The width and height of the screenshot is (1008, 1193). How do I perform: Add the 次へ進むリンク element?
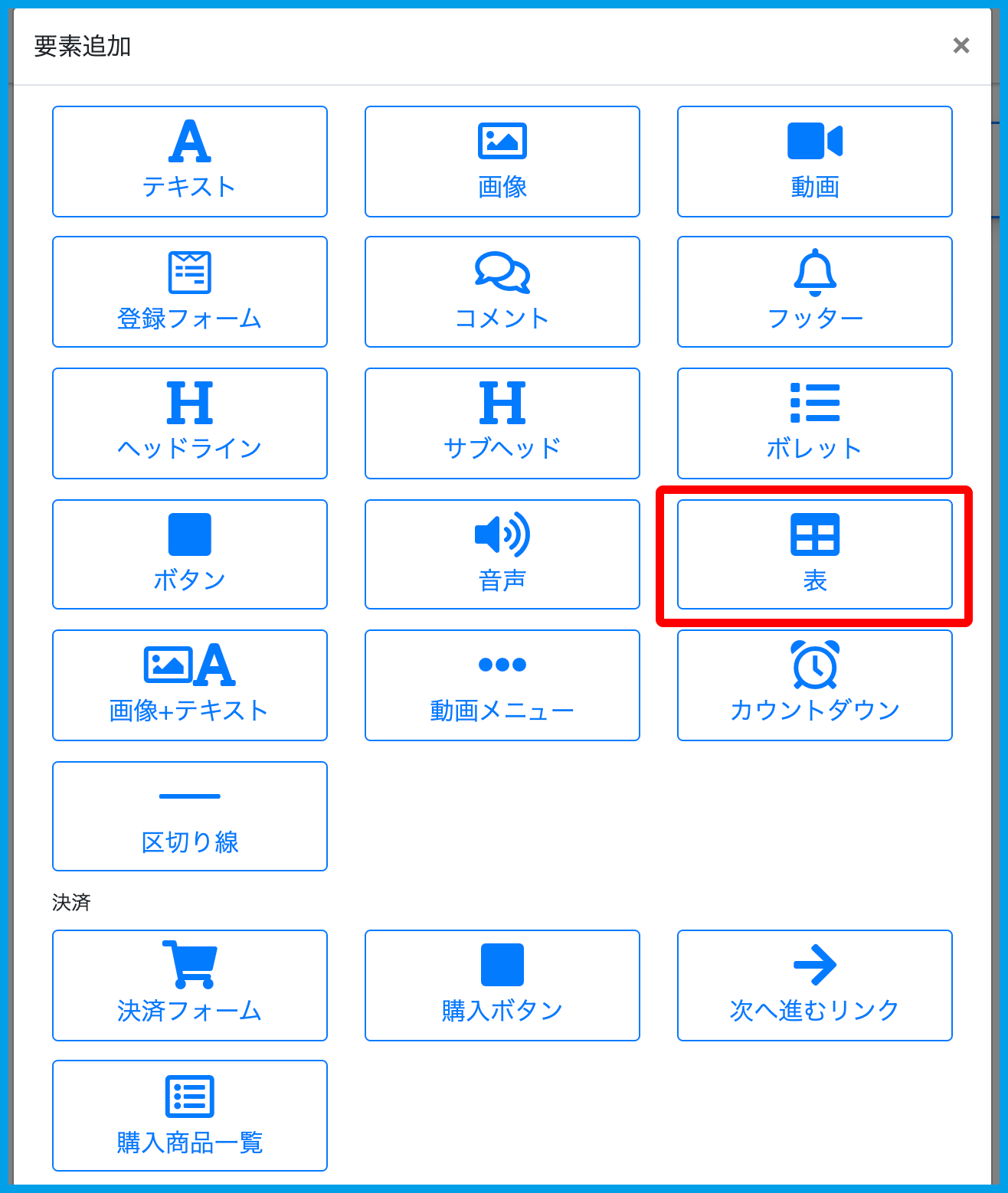815,985
